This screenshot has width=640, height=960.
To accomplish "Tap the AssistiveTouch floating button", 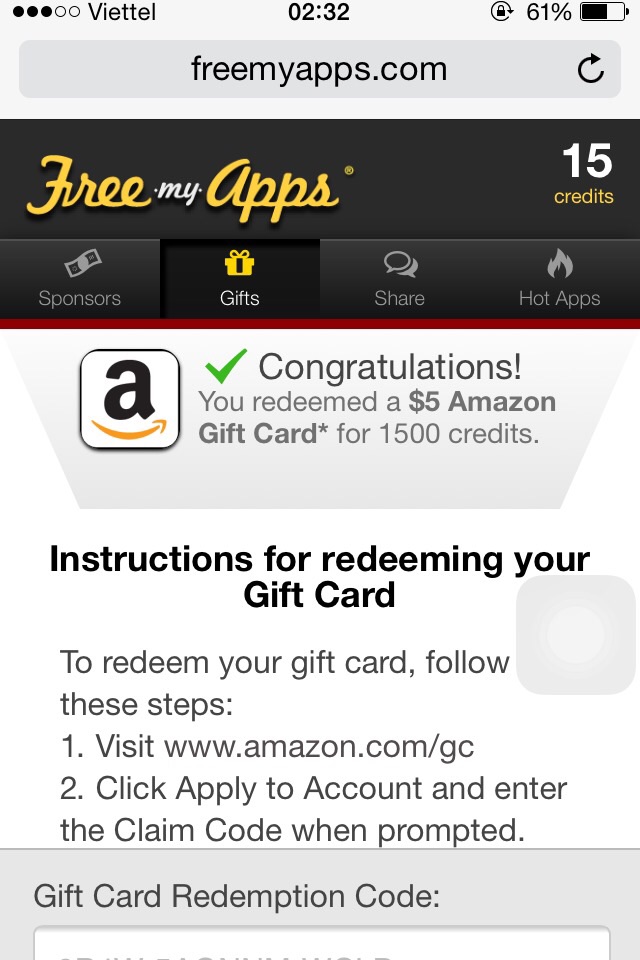I will (576, 634).
